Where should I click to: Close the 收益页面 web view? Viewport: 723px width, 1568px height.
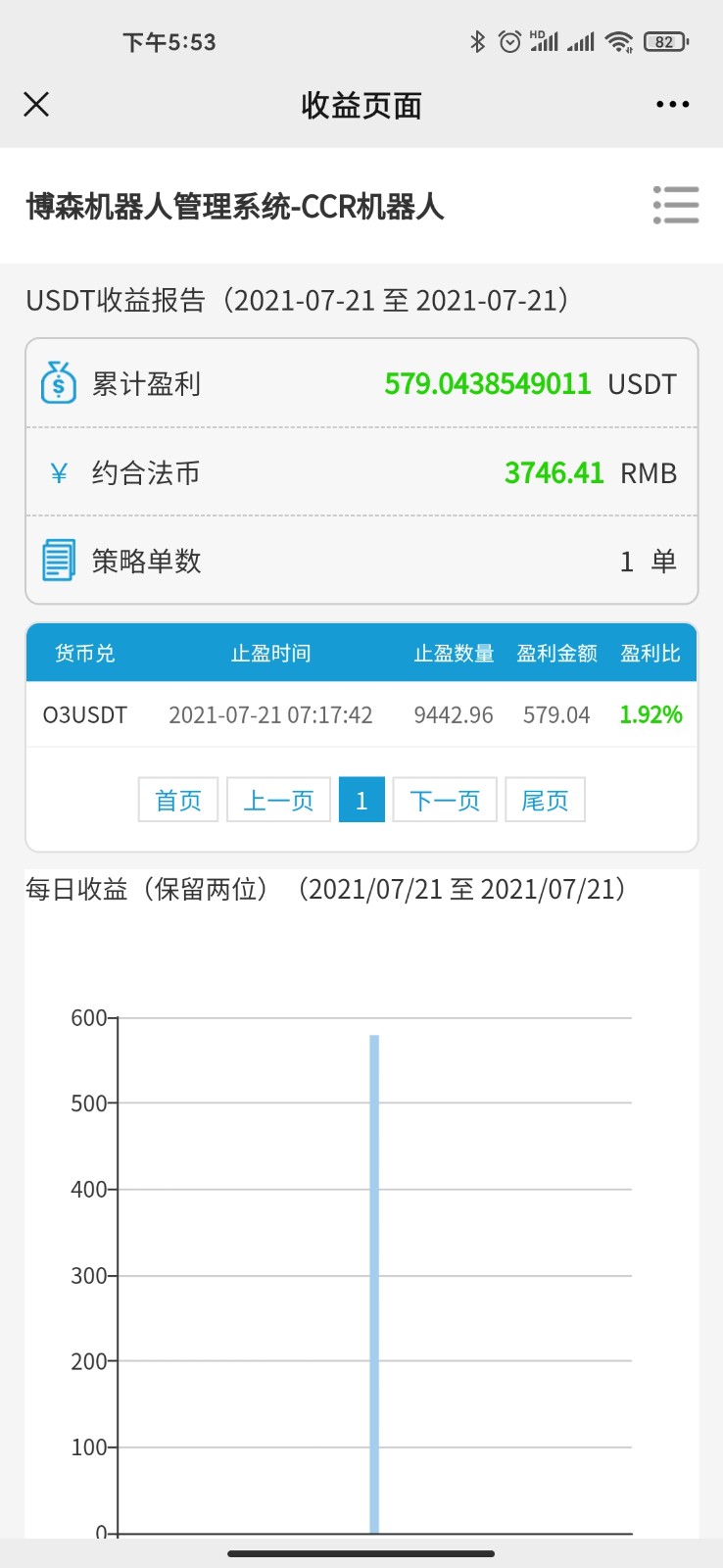point(36,104)
